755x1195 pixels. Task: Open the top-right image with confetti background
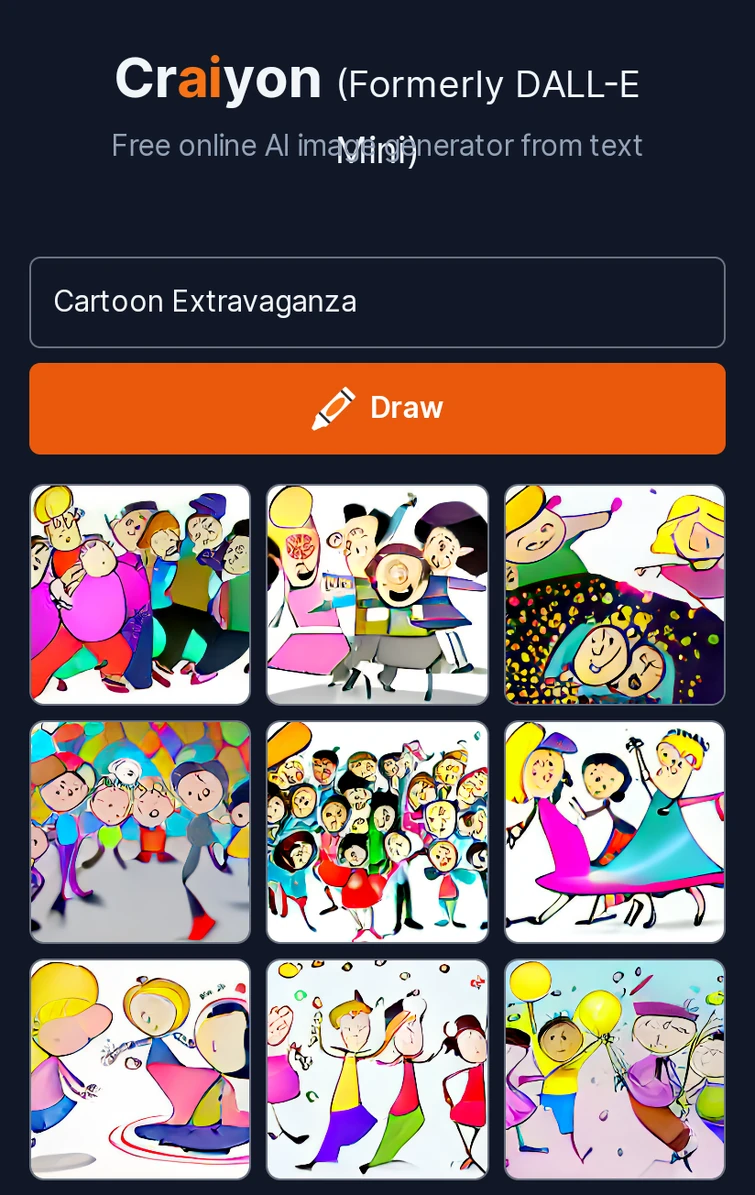[614, 594]
